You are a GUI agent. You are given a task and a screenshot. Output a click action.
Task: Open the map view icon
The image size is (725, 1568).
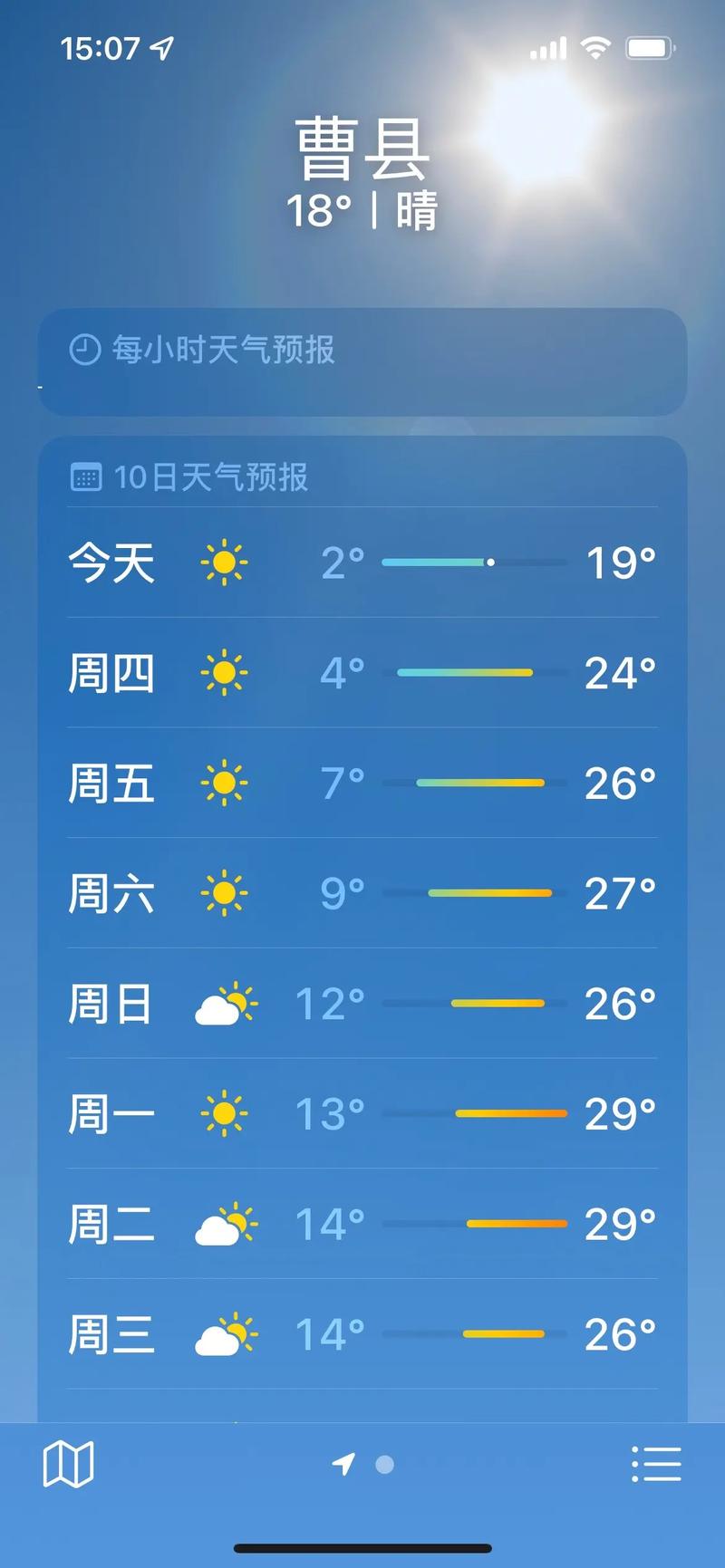[x=68, y=1464]
